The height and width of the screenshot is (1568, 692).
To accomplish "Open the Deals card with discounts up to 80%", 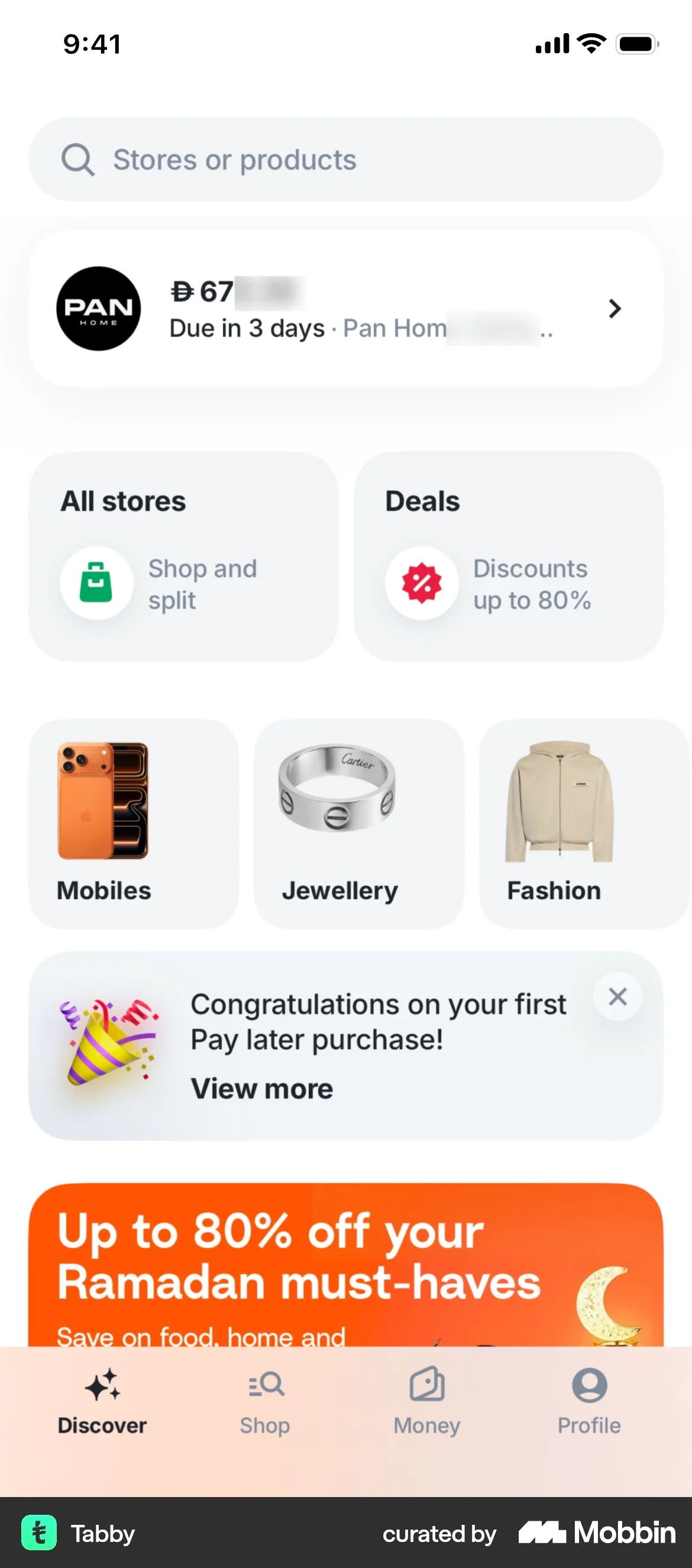I will (x=509, y=557).
